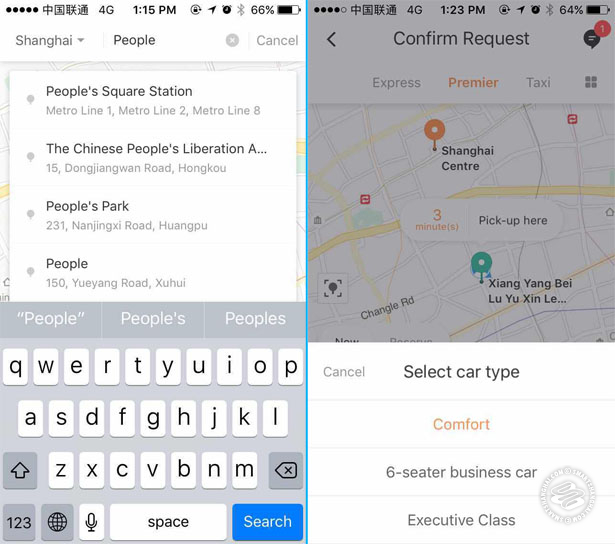Switch to the Taxi tab
615x544 pixels.
(538, 82)
